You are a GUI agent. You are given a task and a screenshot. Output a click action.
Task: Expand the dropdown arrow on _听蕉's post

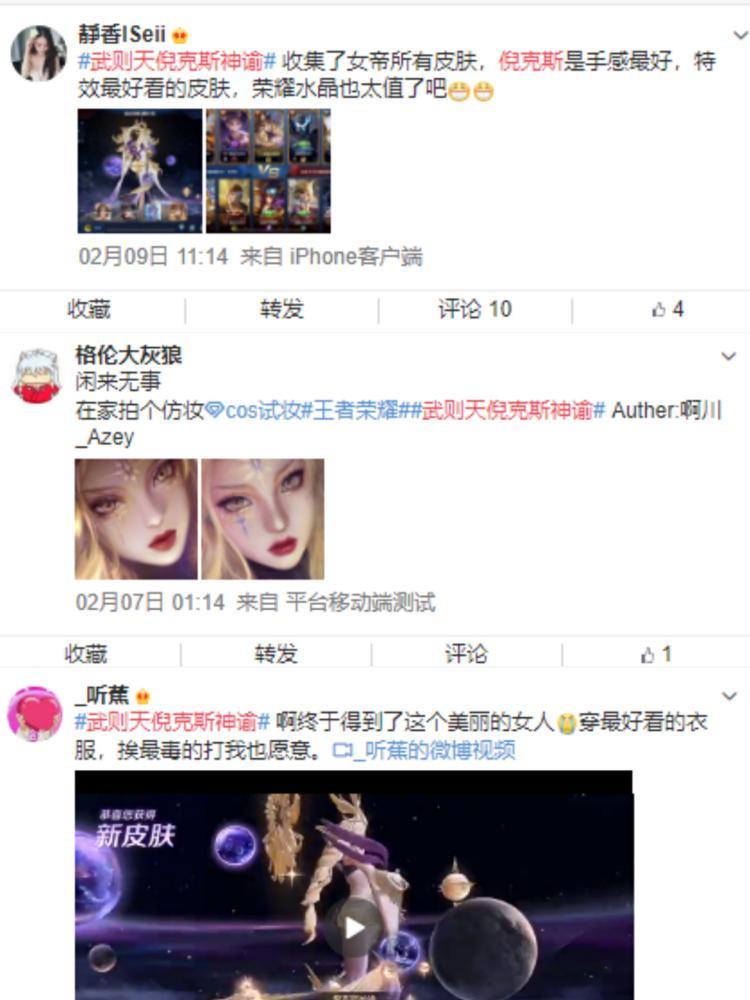tap(728, 696)
